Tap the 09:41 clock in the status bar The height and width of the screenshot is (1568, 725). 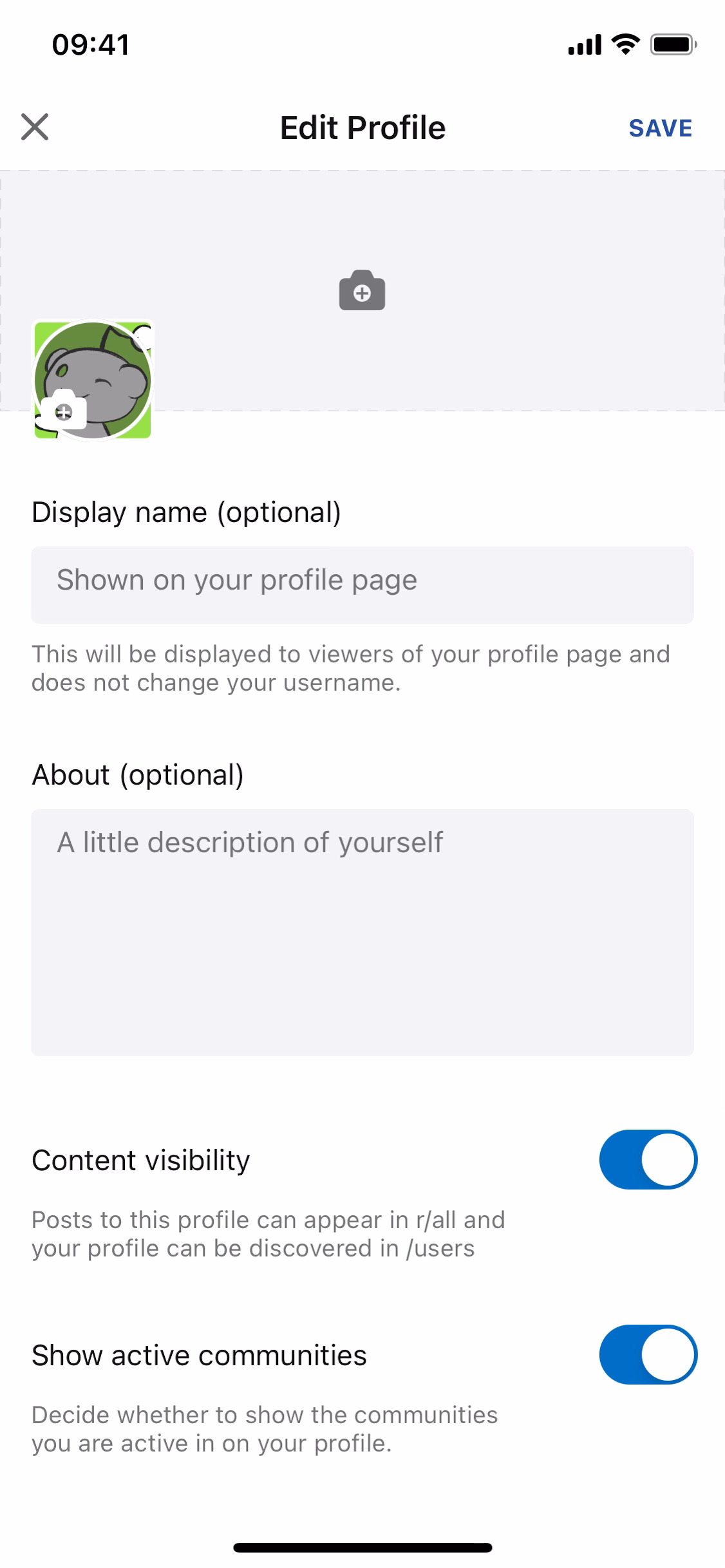(x=90, y=44)
